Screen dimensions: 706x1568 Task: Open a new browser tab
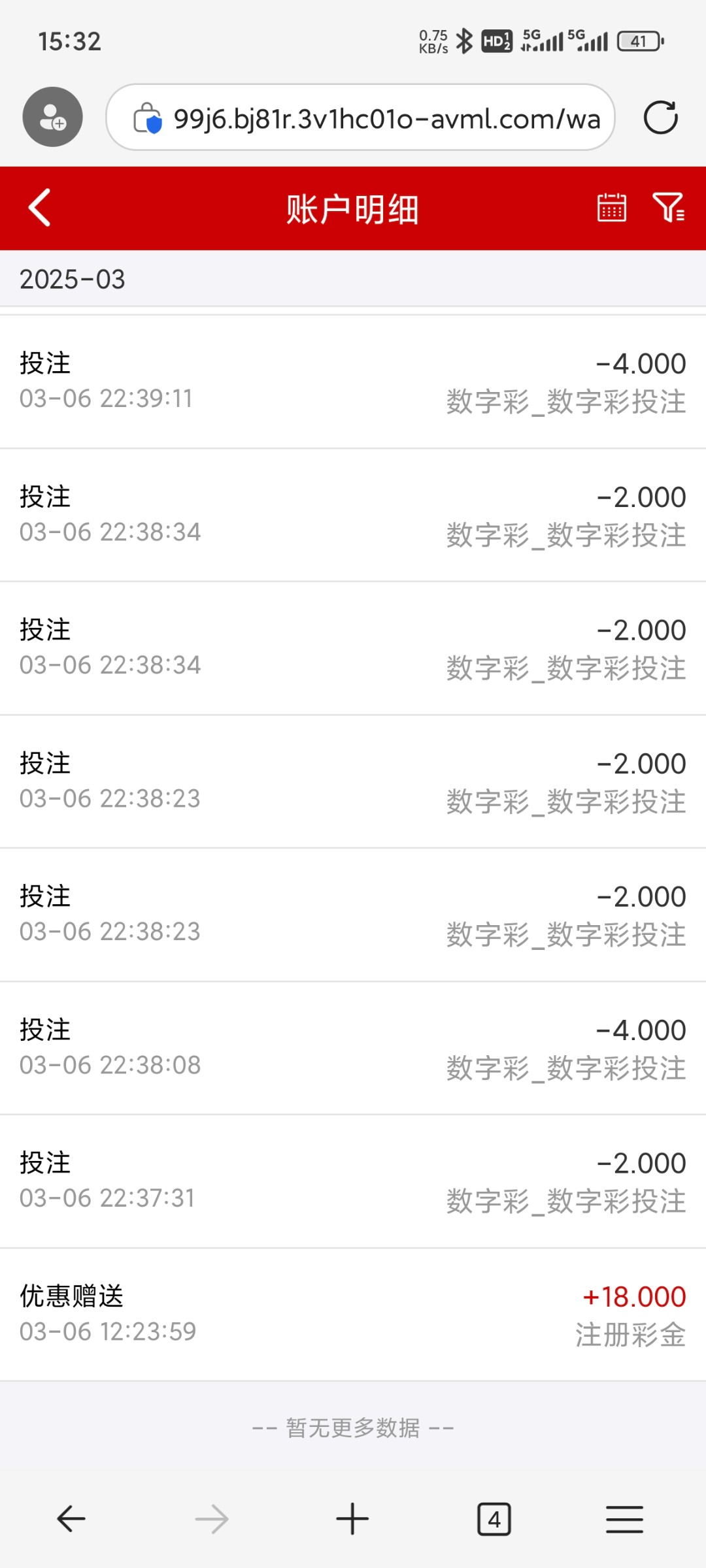(352, 1518)
